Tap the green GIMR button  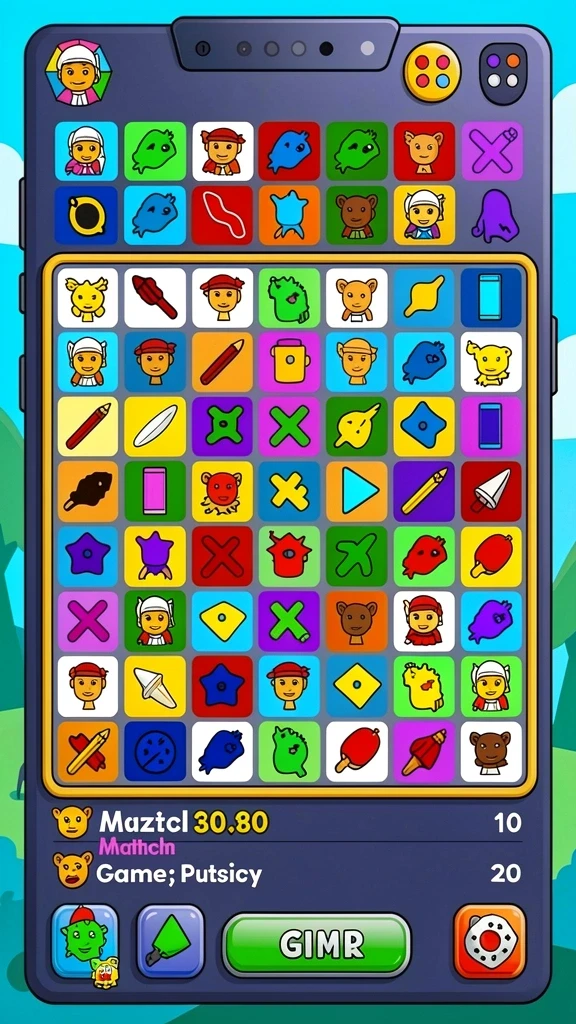tap(317, 944)
